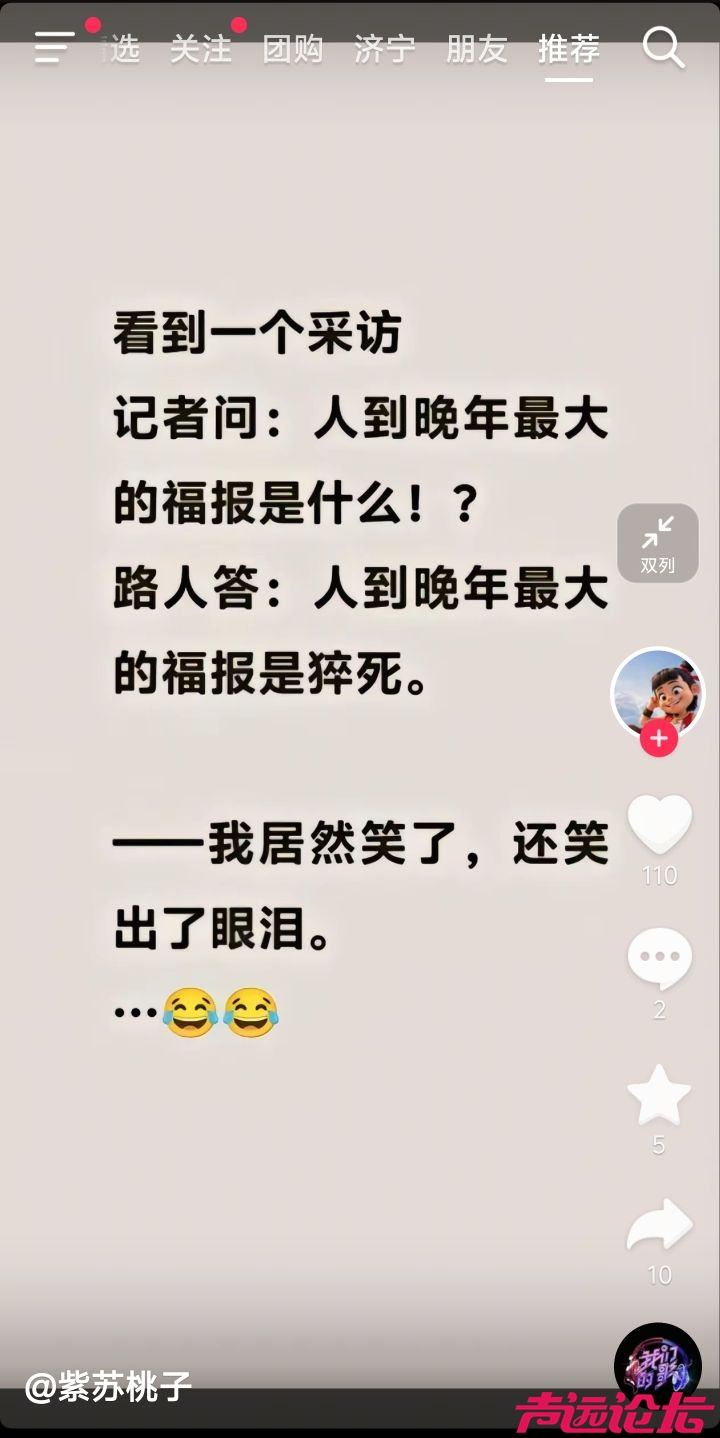This screenshot has width=720, height=1438.
Task: Open the comments bubble
Action: tap(659, 960)
